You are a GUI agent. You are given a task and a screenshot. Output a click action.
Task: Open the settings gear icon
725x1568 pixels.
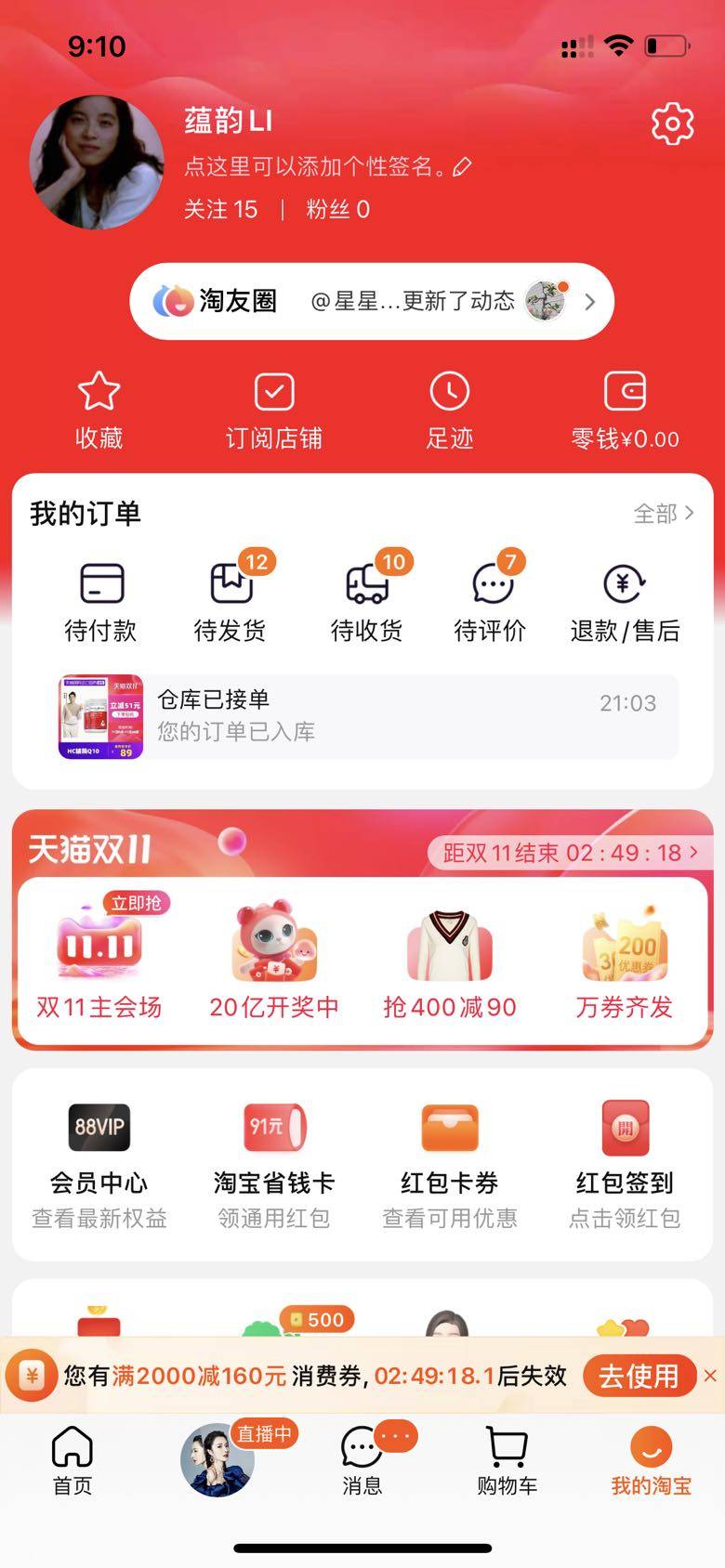[x=672, y=124]
